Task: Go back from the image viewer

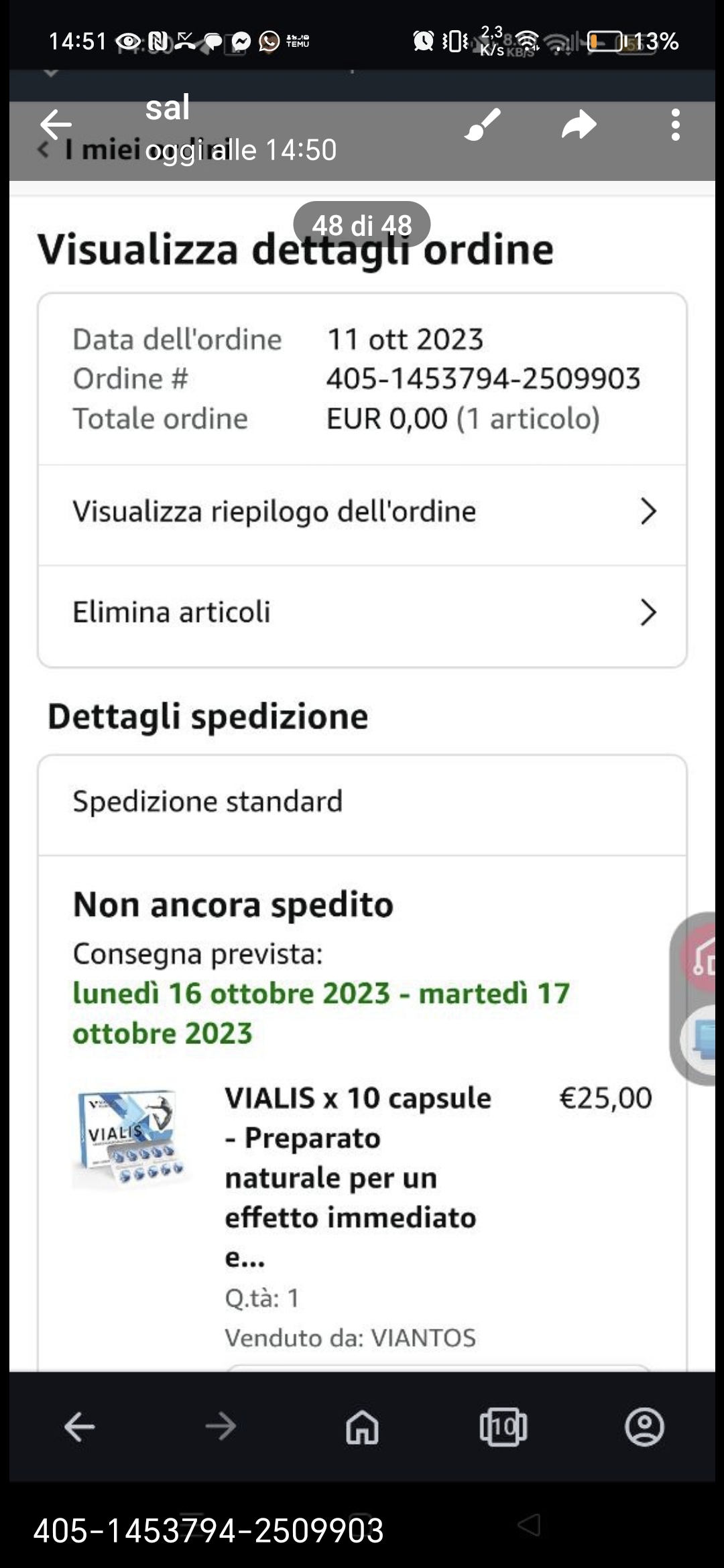Action: [56, 125]
